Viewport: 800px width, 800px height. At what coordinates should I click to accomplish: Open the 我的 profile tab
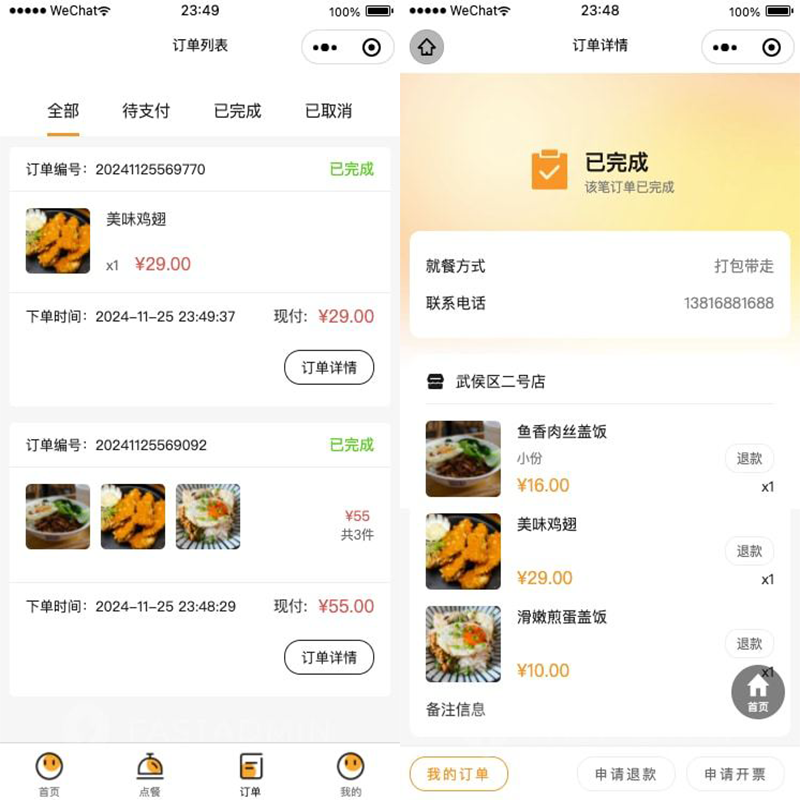(350, 775)
